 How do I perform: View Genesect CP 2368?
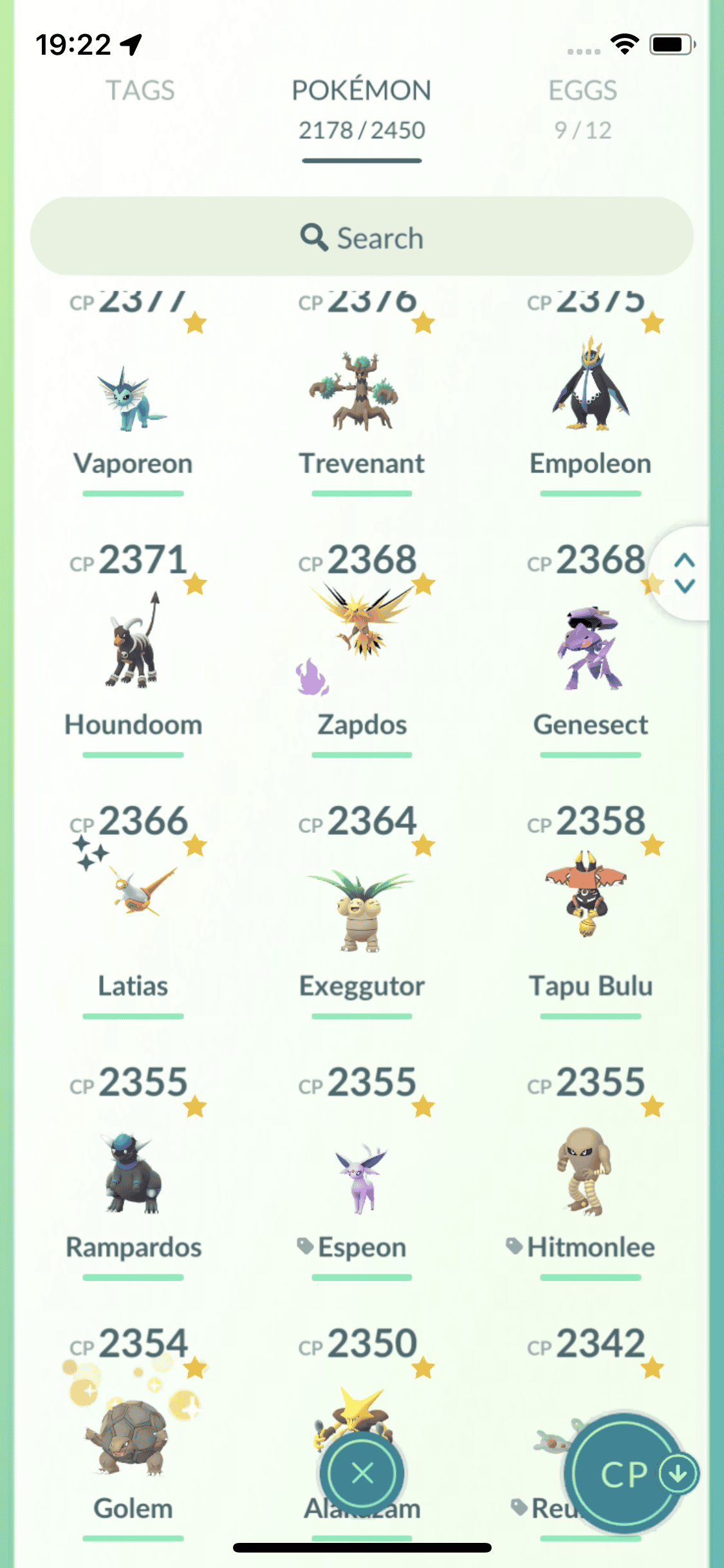click(590, 650)
